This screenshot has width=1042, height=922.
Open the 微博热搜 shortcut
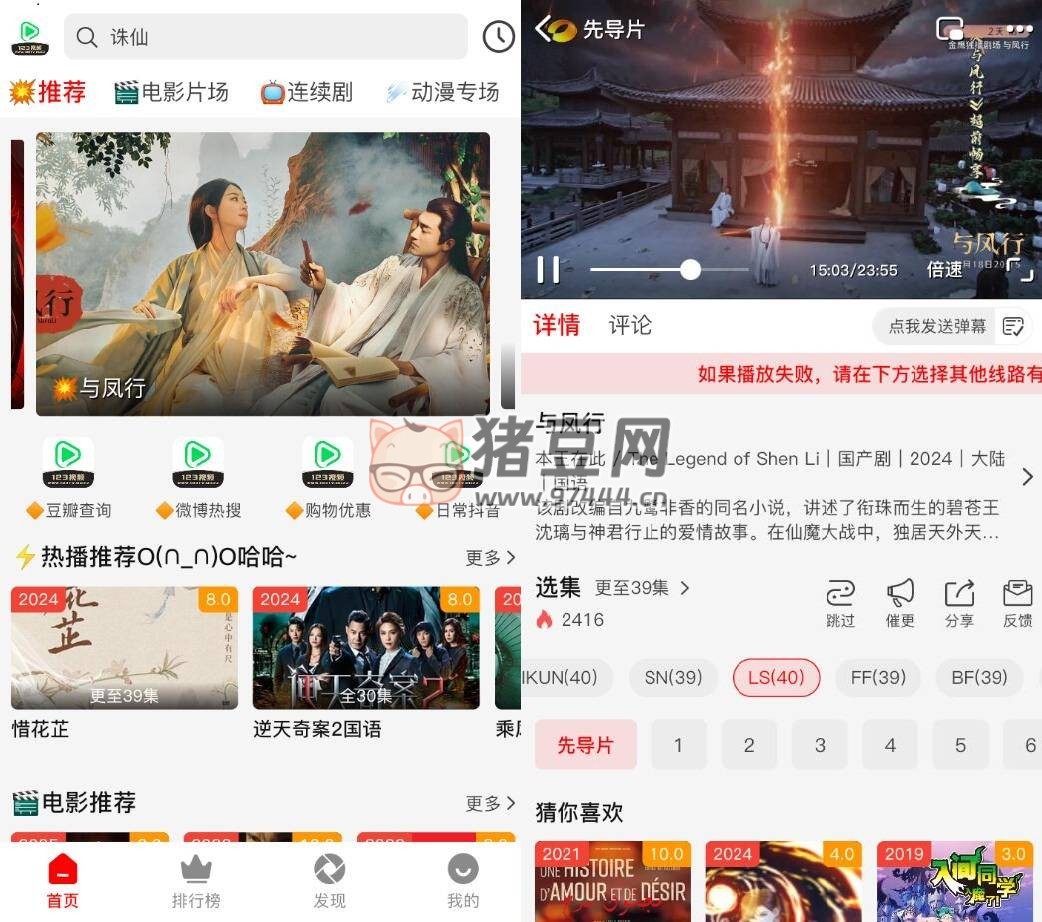pos(198,477)
